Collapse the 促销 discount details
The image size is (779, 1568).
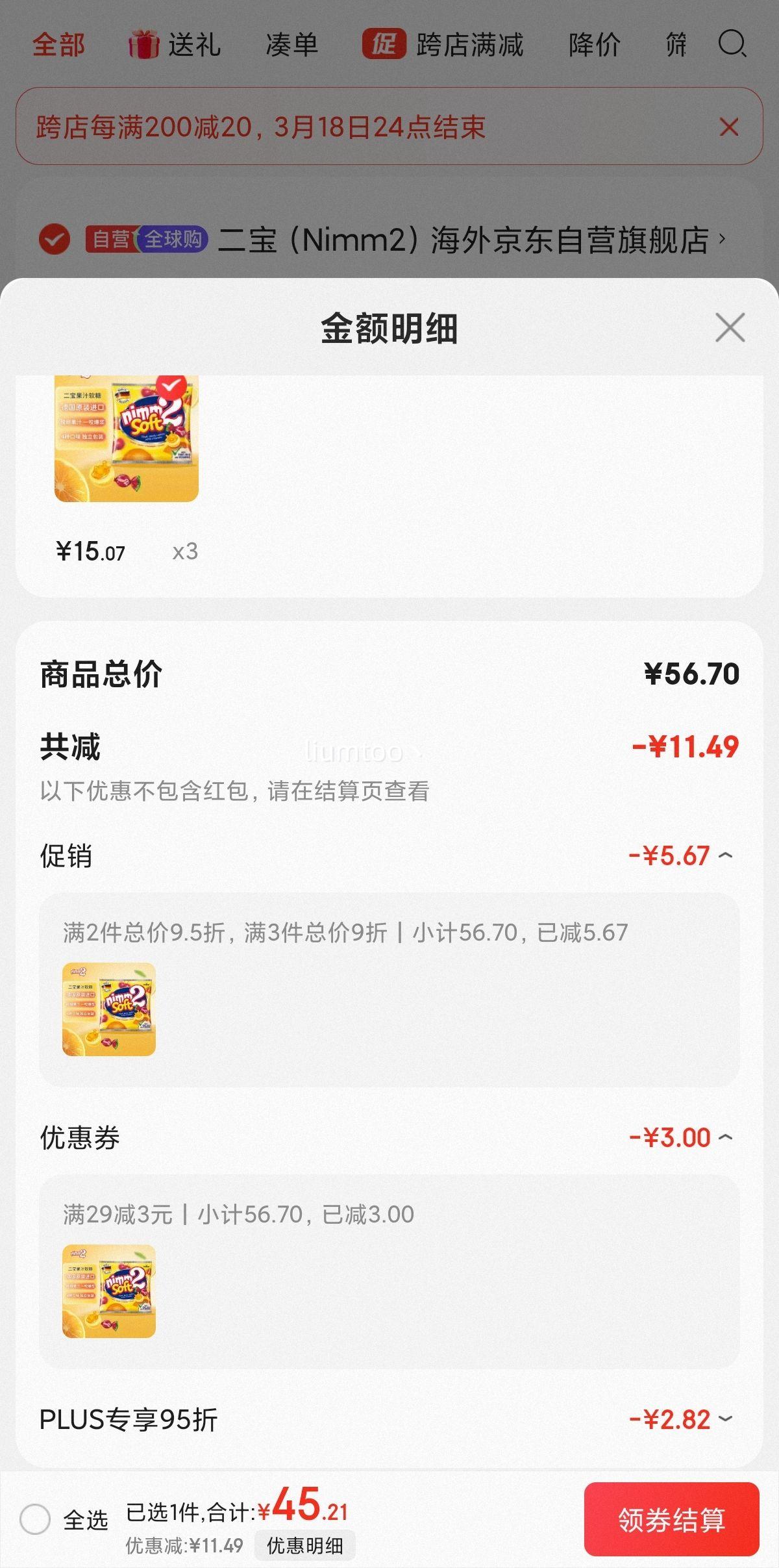tap(726, 855)
